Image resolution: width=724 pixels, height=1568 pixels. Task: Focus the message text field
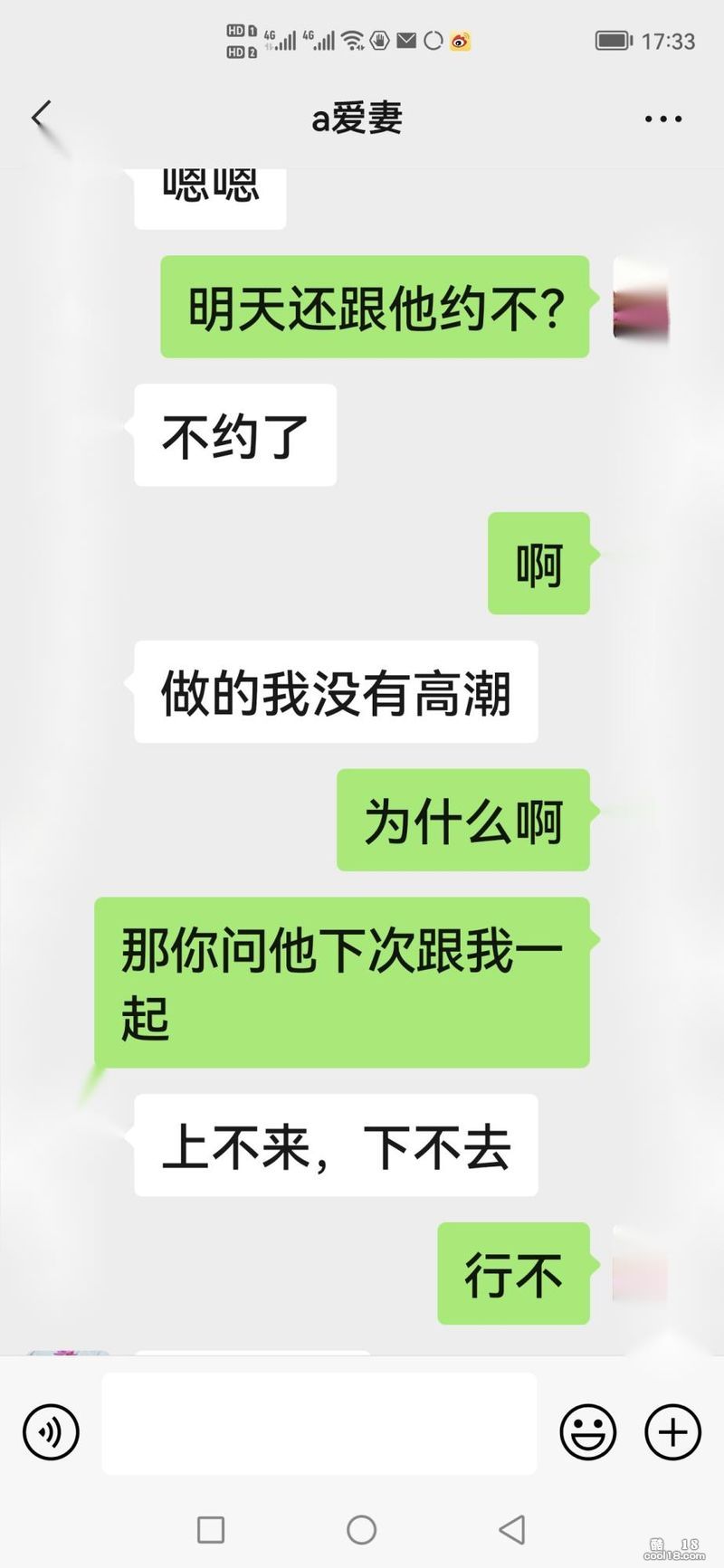coord(319,1423)
